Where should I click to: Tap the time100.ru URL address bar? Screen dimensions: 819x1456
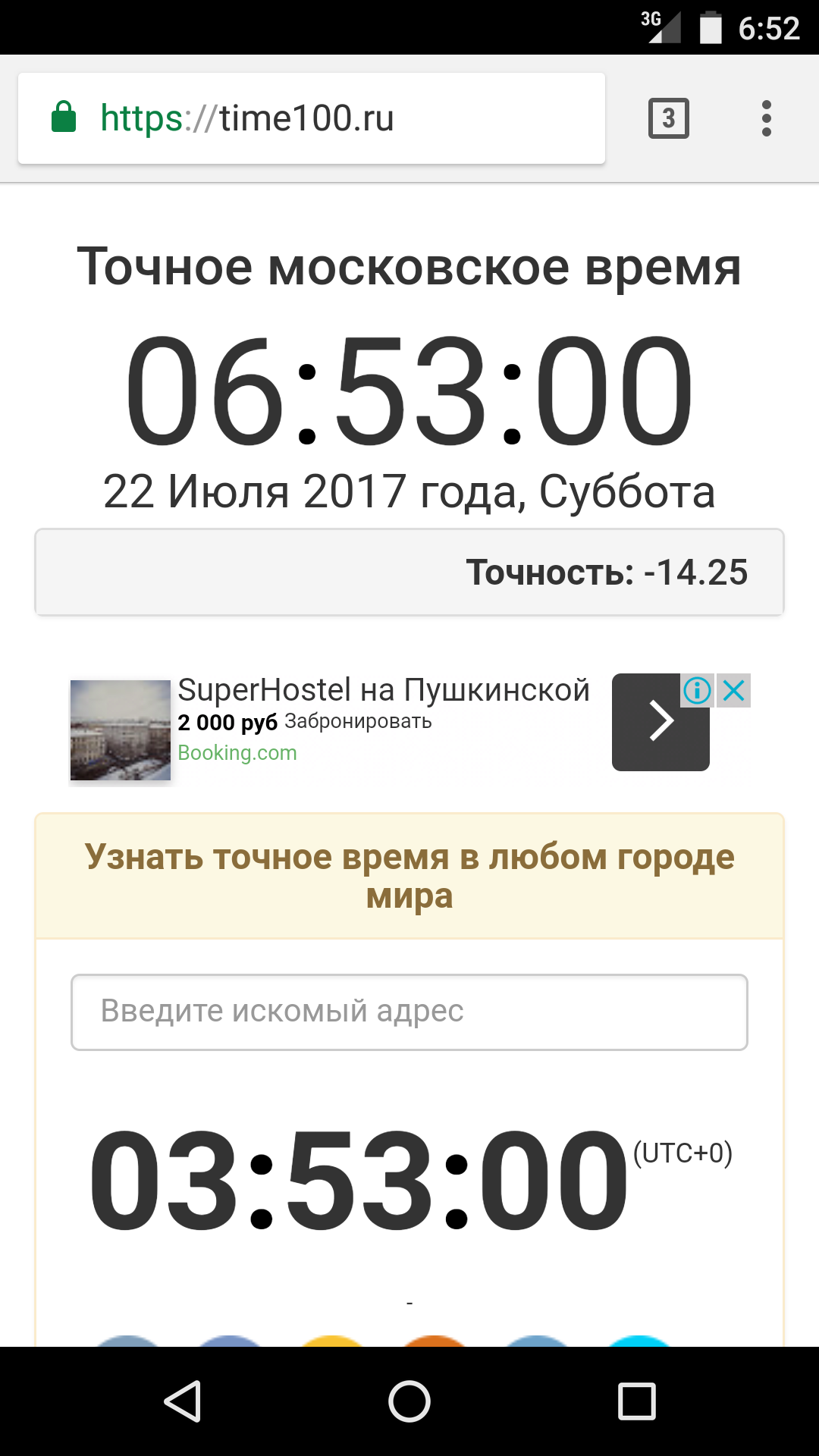(x=311, y=118)
